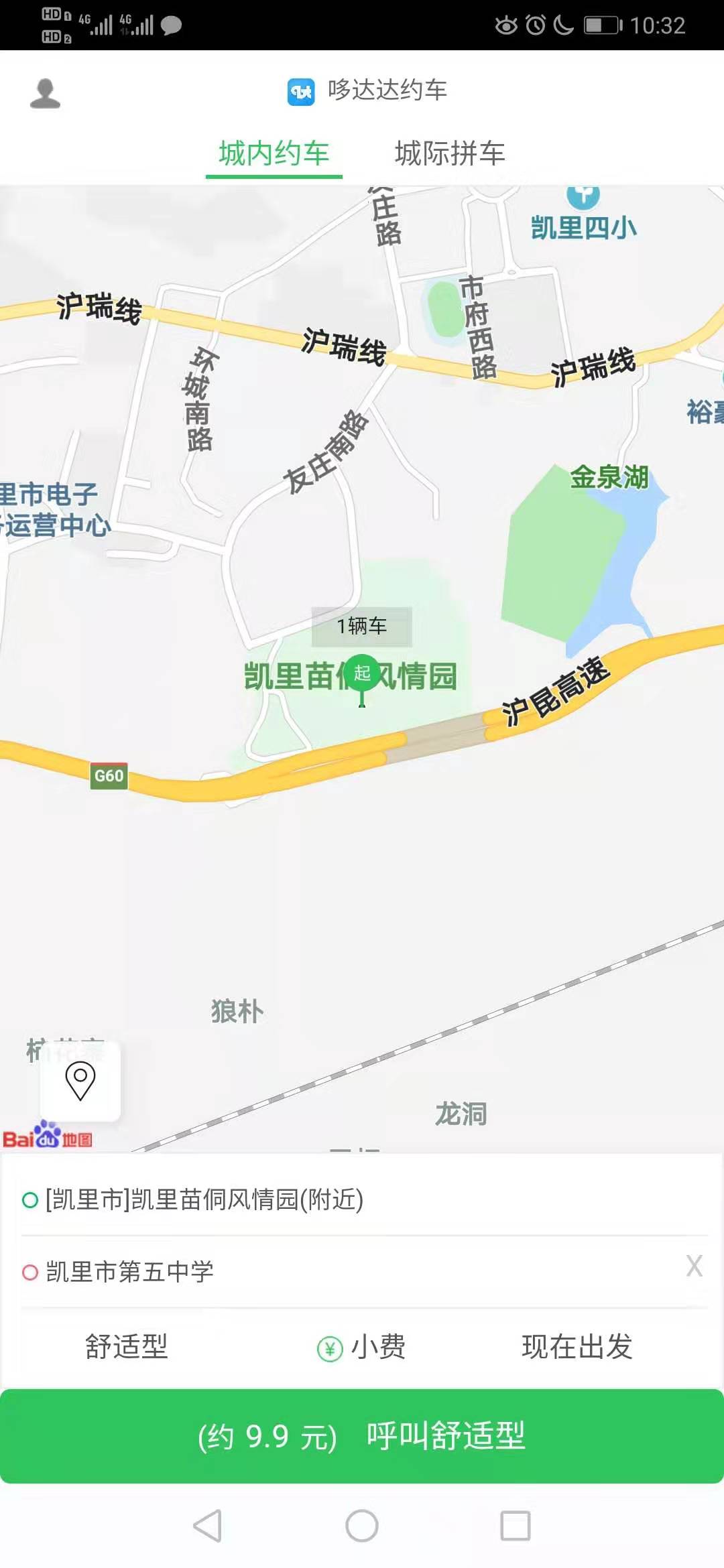Switch to the 城际拼车 tab
This screenshot has height=1568, width=724.
[x=449, y=153]
